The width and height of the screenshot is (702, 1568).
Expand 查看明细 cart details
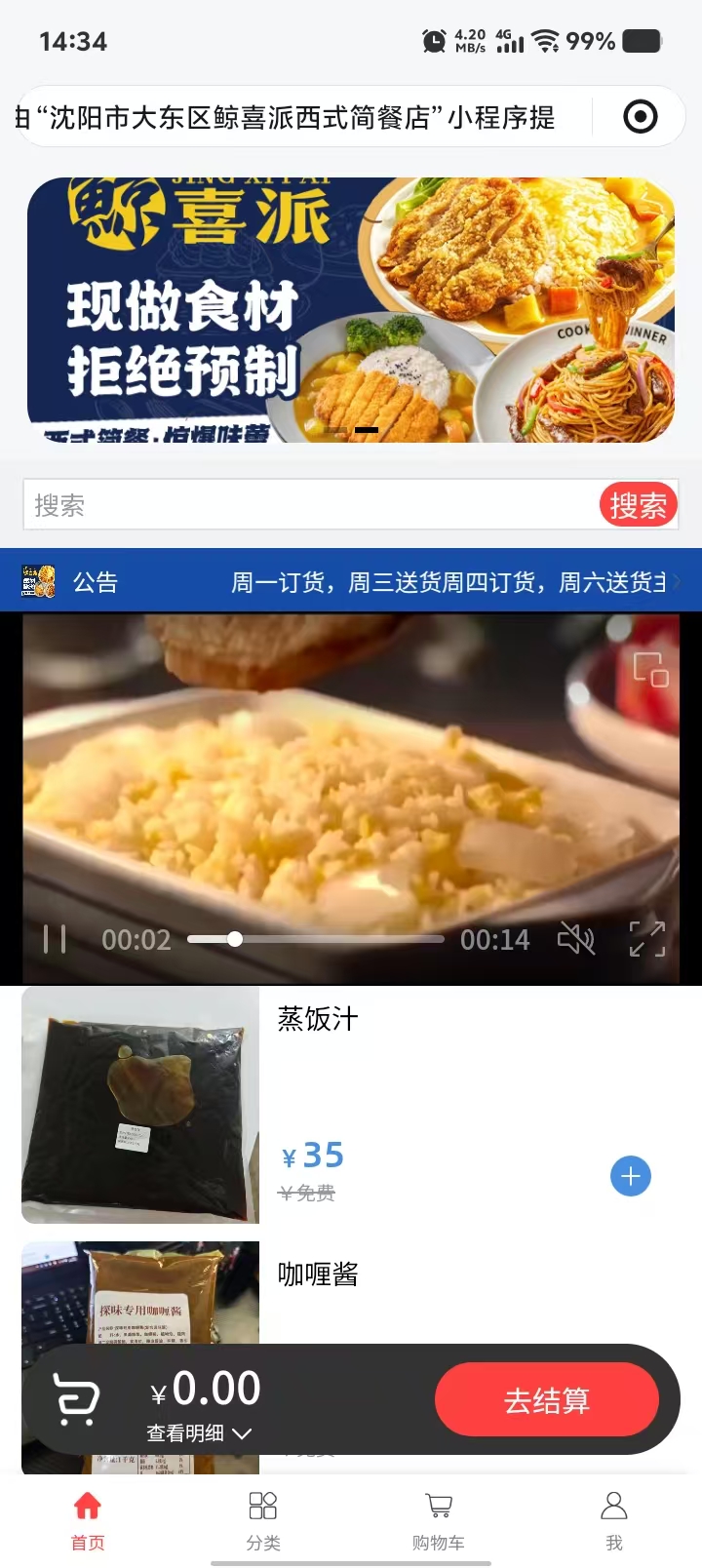click(200, 1433)
